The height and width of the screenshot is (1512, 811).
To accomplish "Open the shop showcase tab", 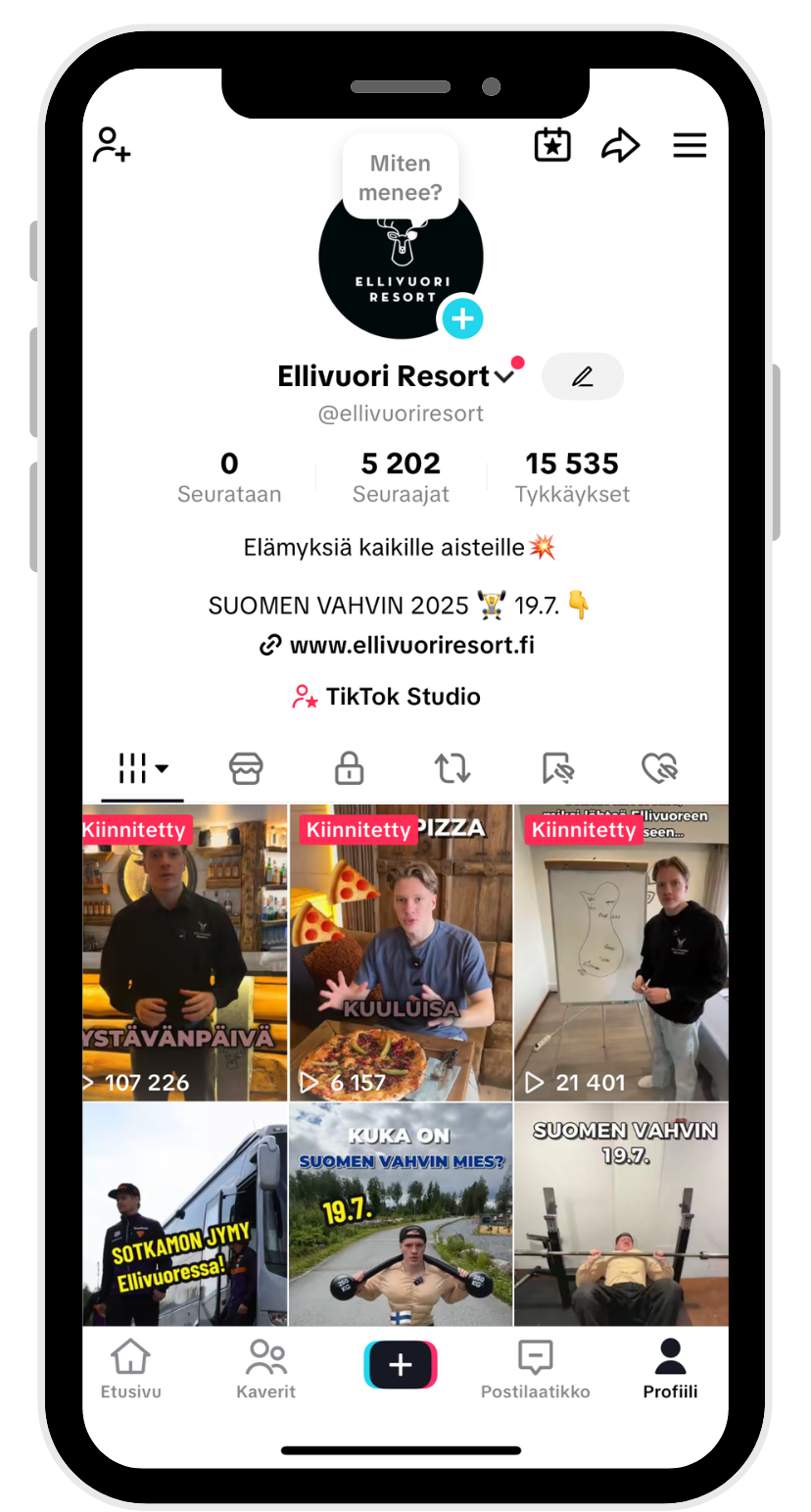I will coord(246,768).
